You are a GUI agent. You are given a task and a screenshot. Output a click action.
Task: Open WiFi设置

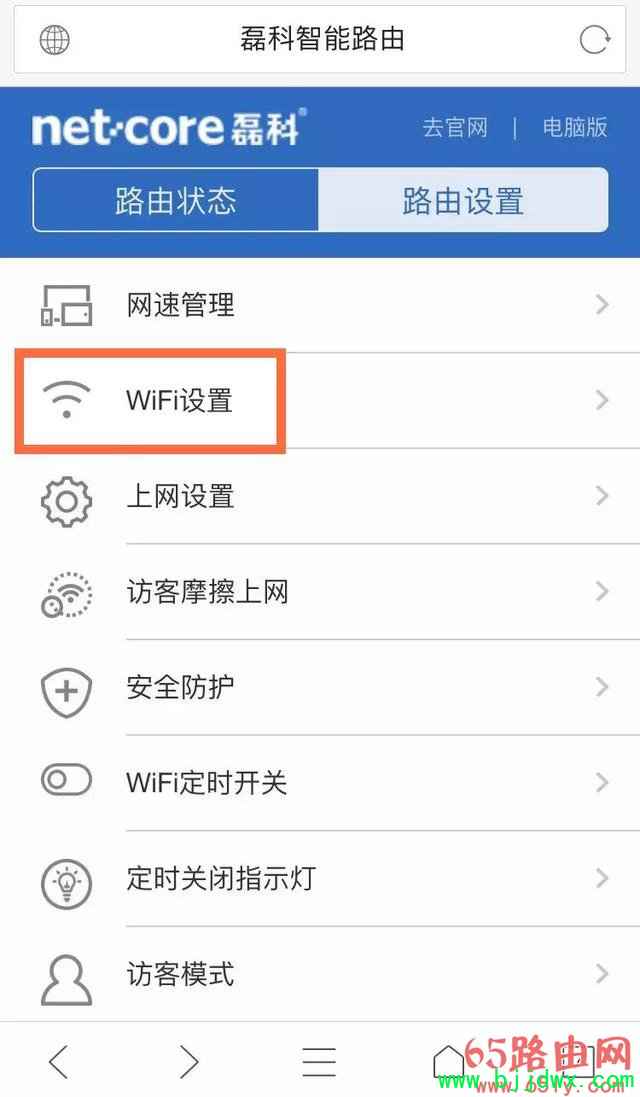[x=320, y=400]
